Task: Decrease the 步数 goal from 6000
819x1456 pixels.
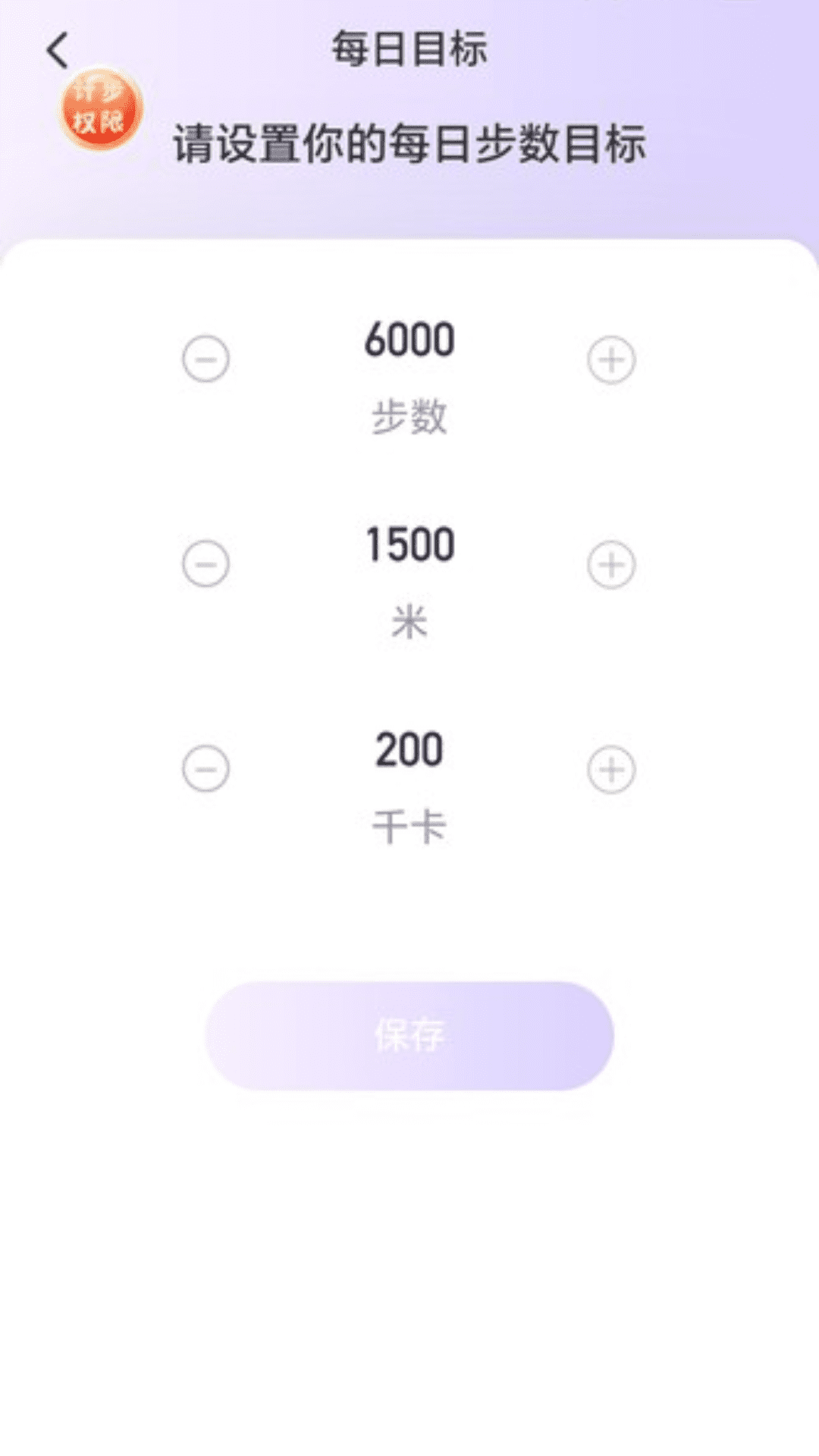Action: point(206,359)
